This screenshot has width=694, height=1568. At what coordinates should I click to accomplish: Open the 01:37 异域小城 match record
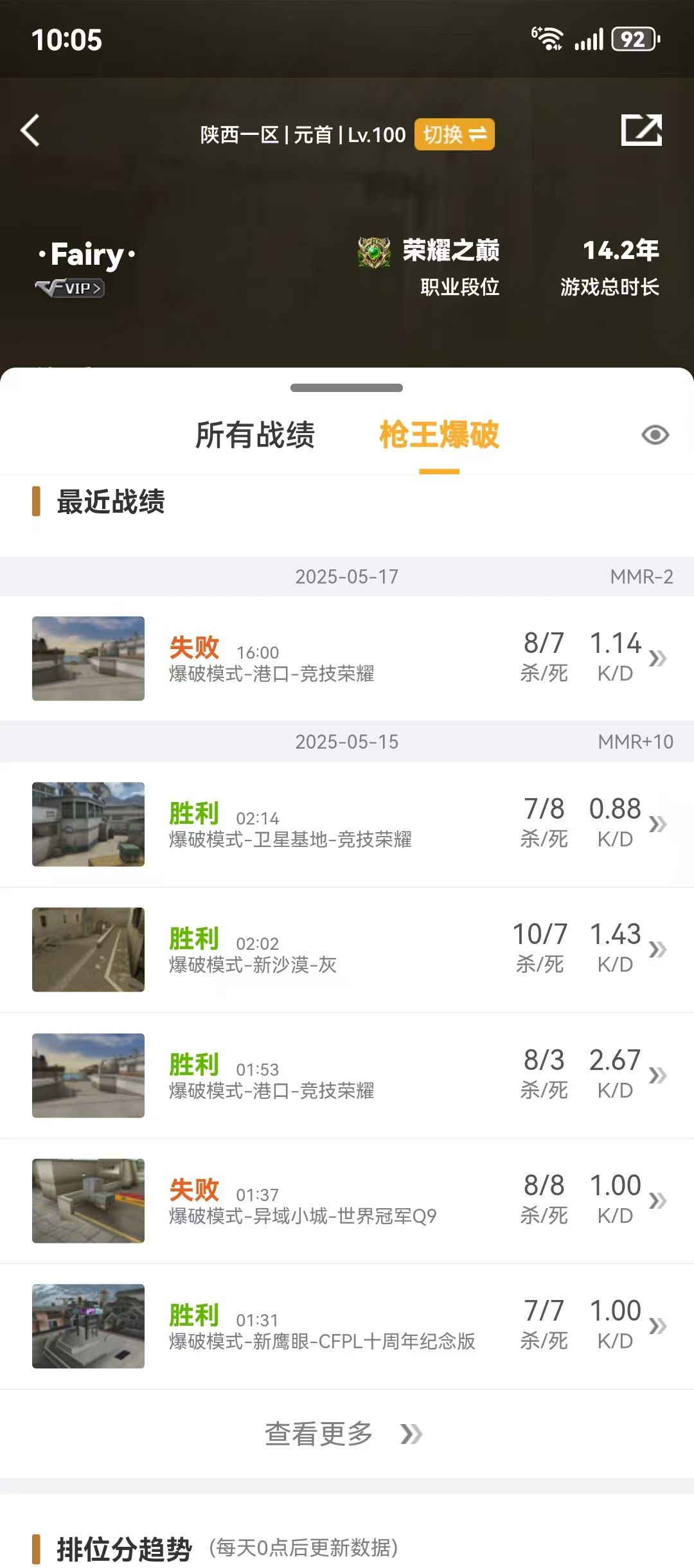tap(347, 1201)
